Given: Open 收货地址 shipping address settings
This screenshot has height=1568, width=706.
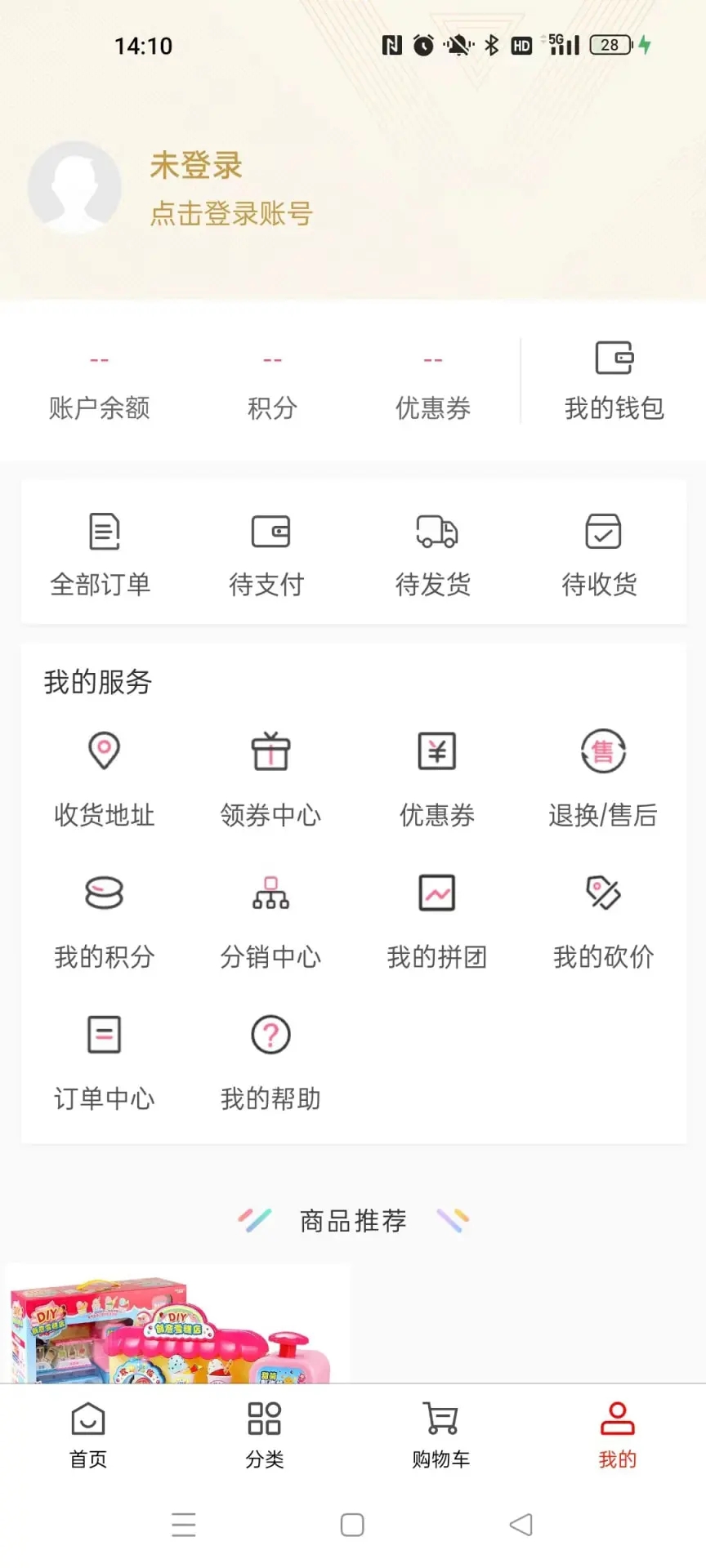Looking at the screenshot, I should pyautogui.click(x=103, y=776).
